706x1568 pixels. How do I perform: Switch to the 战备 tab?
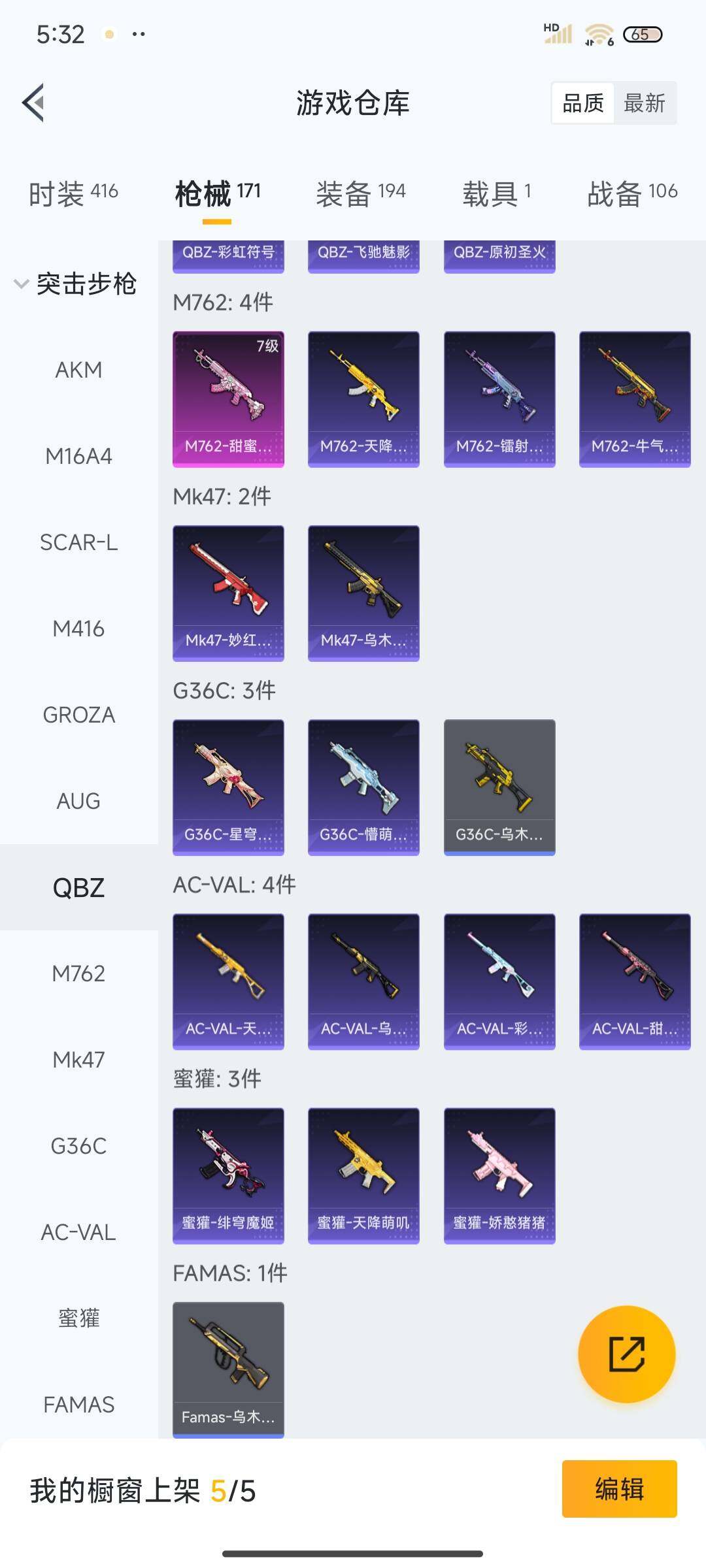[x=632, y=193]
